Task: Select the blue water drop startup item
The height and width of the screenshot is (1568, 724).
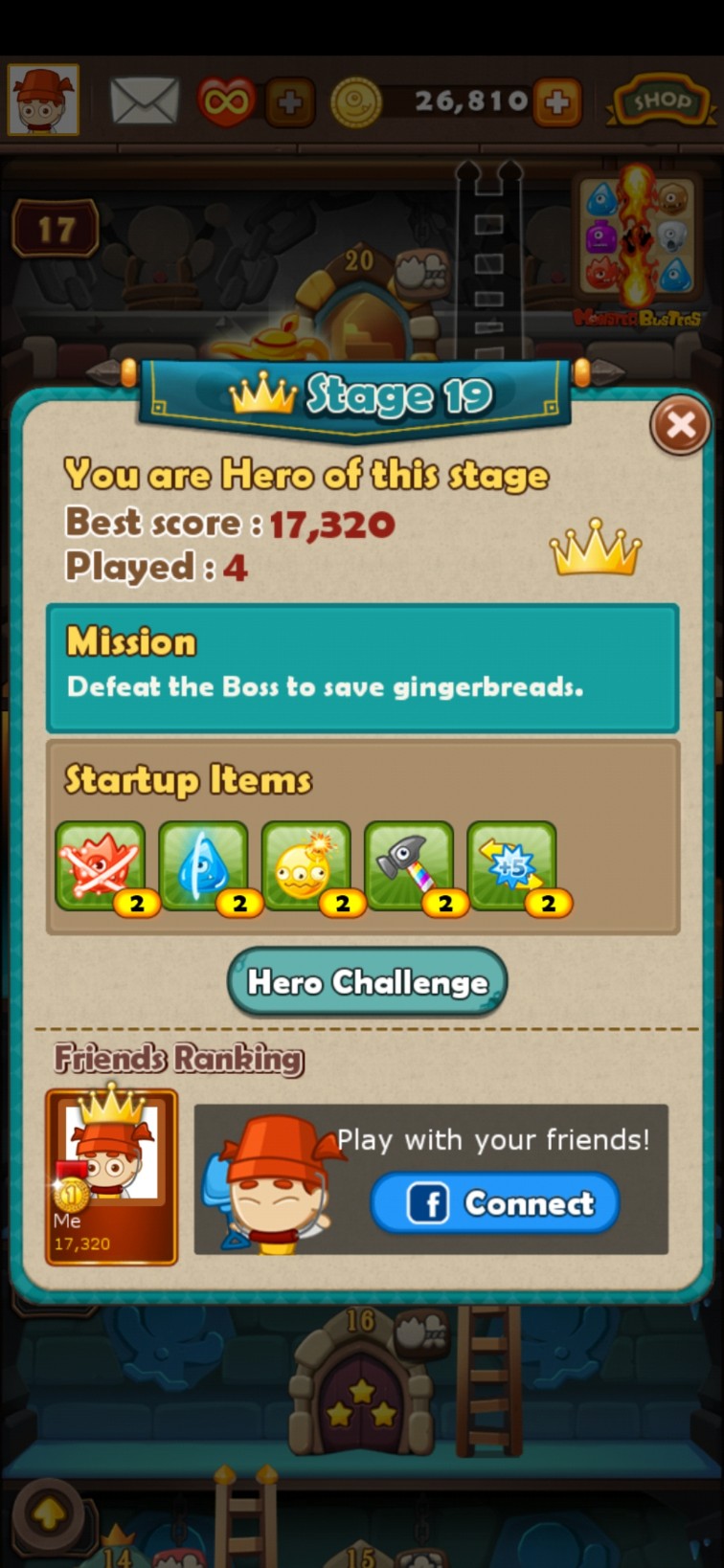Action: click(x=204, y=866)
